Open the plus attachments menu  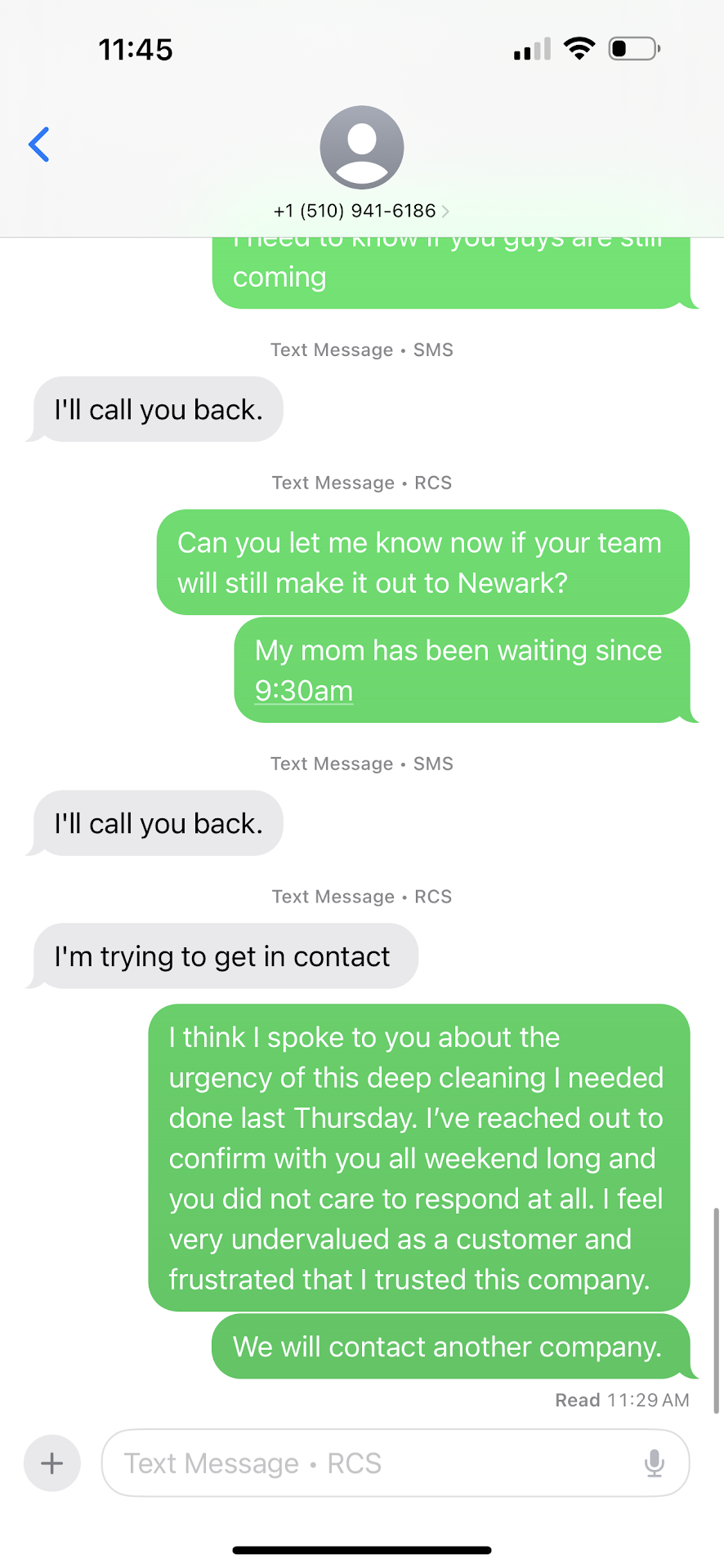click(x=52, y=1463)
